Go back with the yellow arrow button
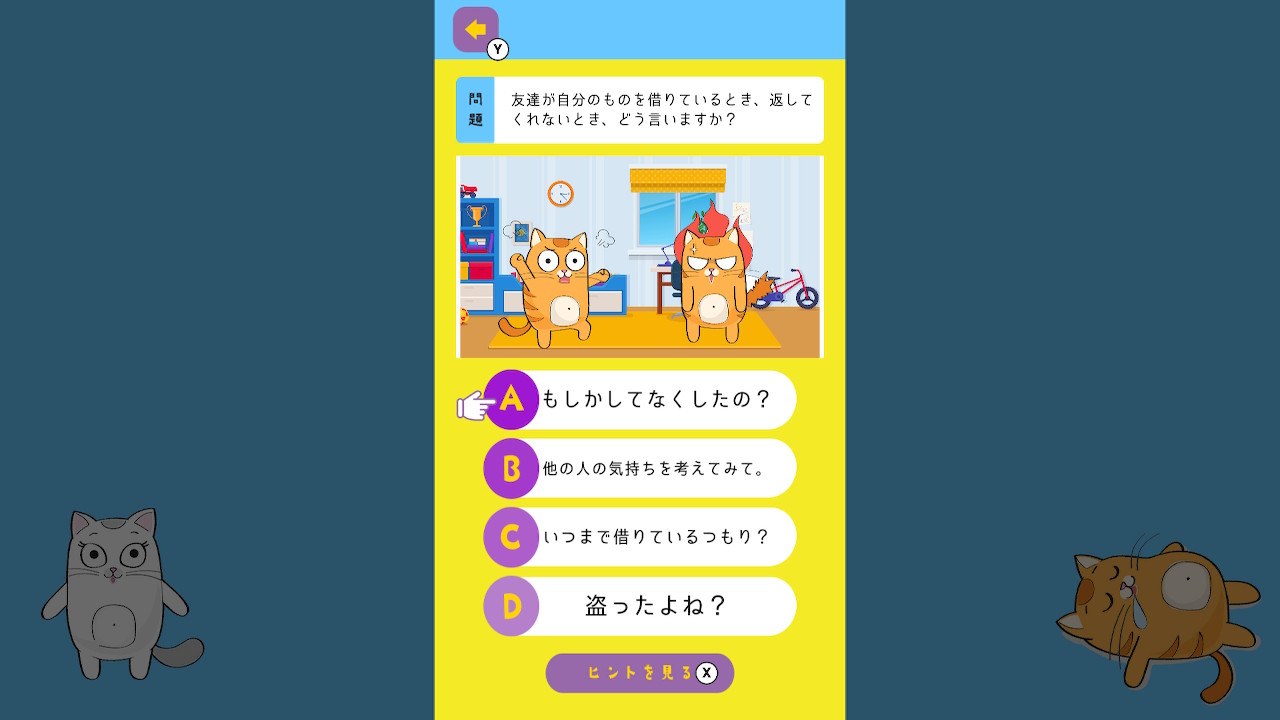Screen dimensions: 1280x720 click(475, 30)
